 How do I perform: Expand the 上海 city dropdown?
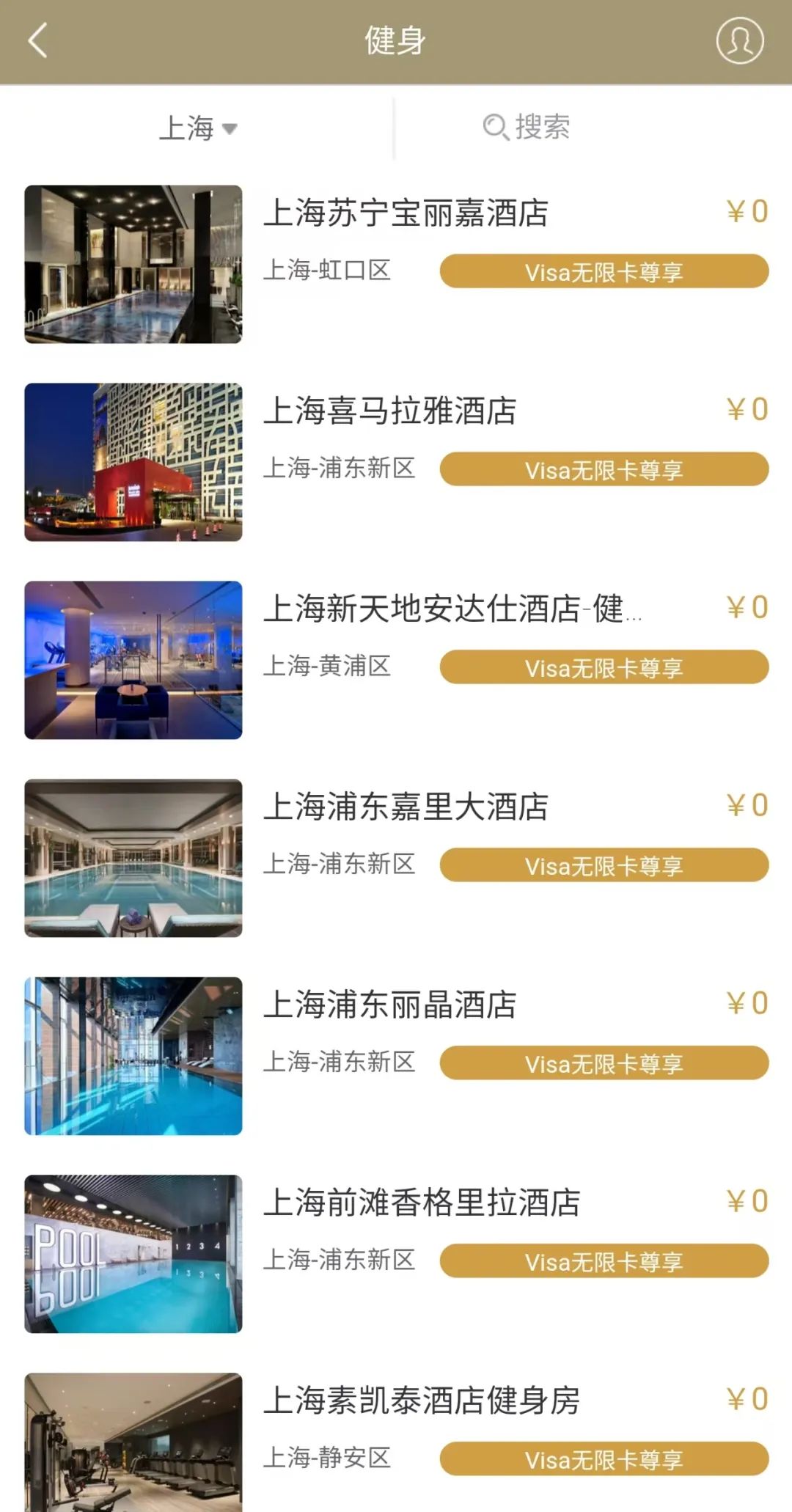(x=198, y=128)
